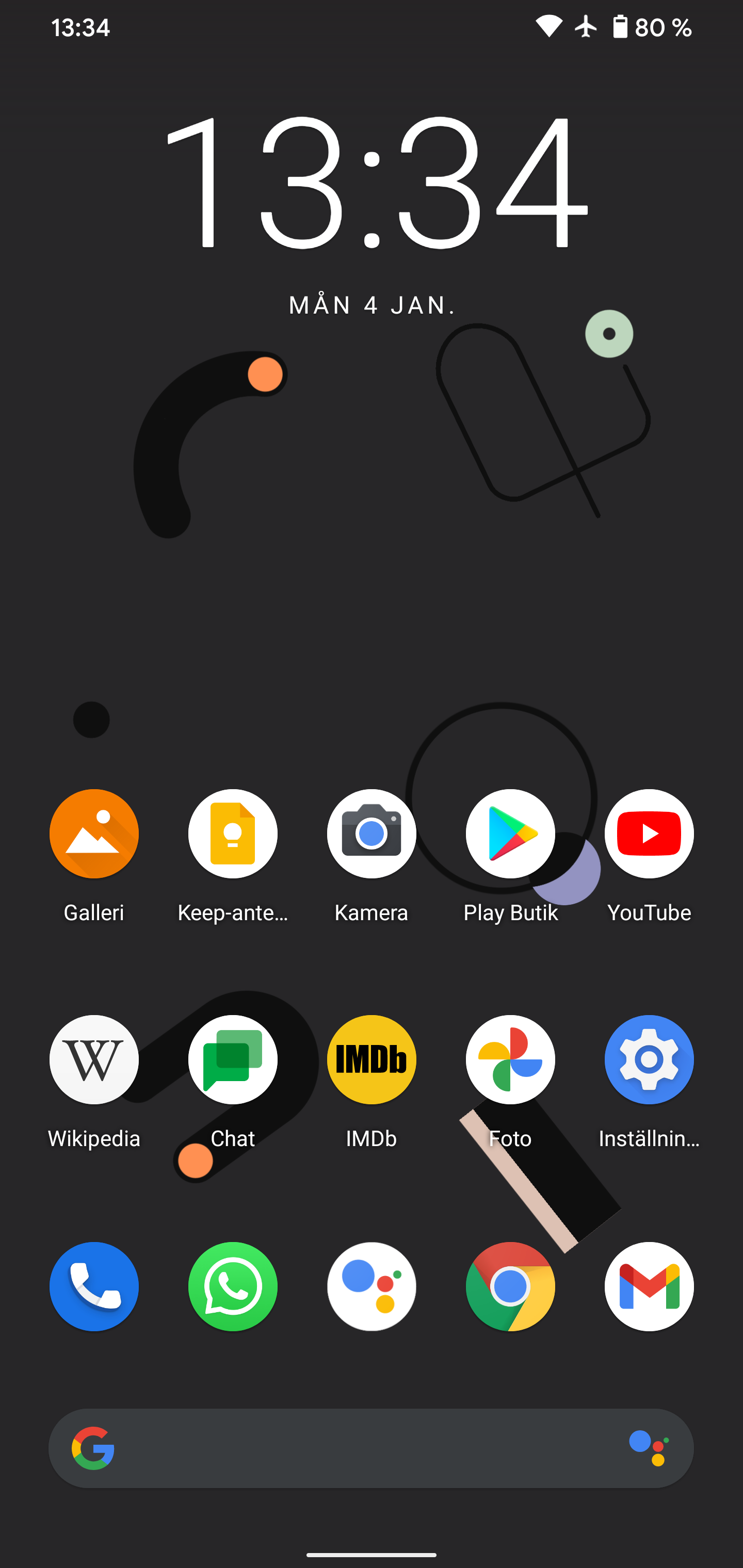Open the Gmail app

click(x=649, y=1287)
